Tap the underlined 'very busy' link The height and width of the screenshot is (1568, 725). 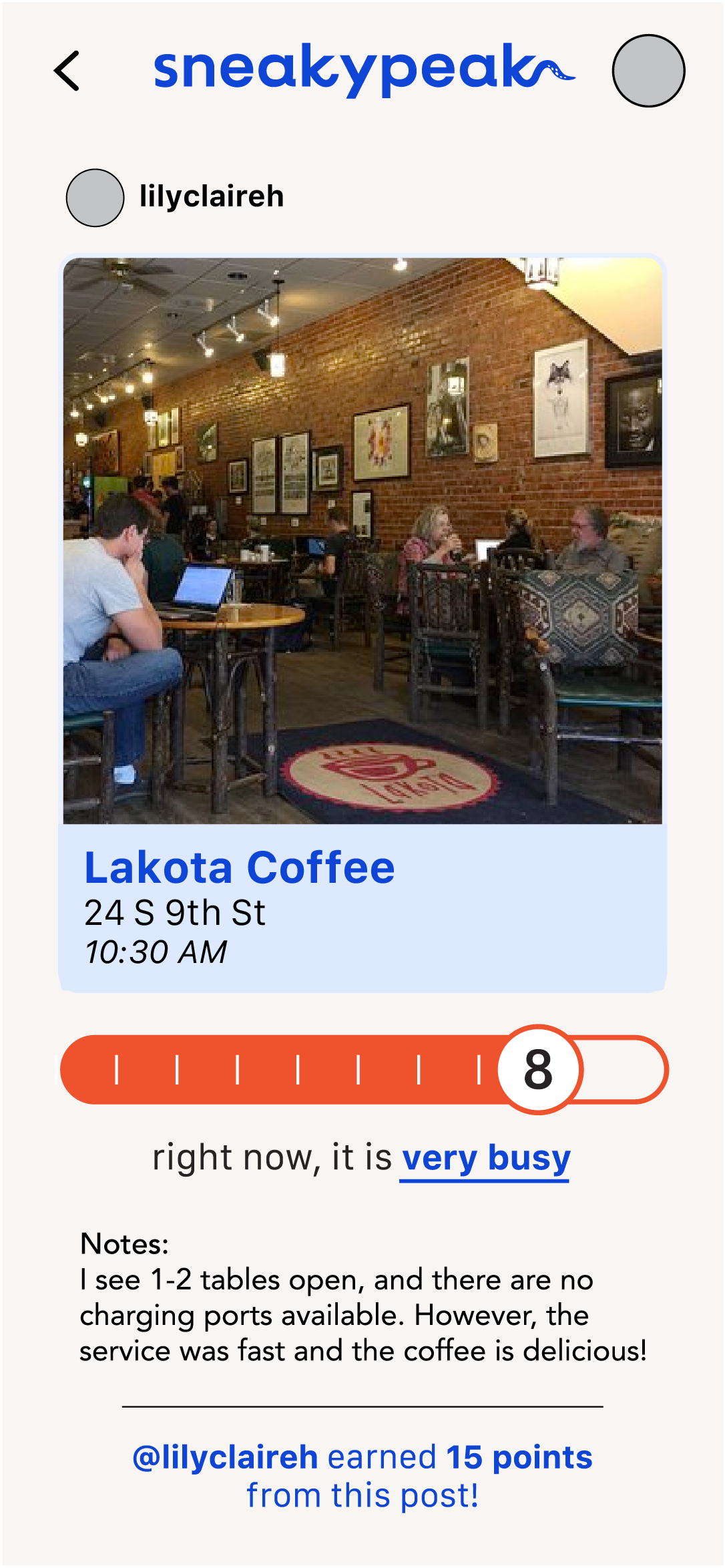tap(485, 1159)
